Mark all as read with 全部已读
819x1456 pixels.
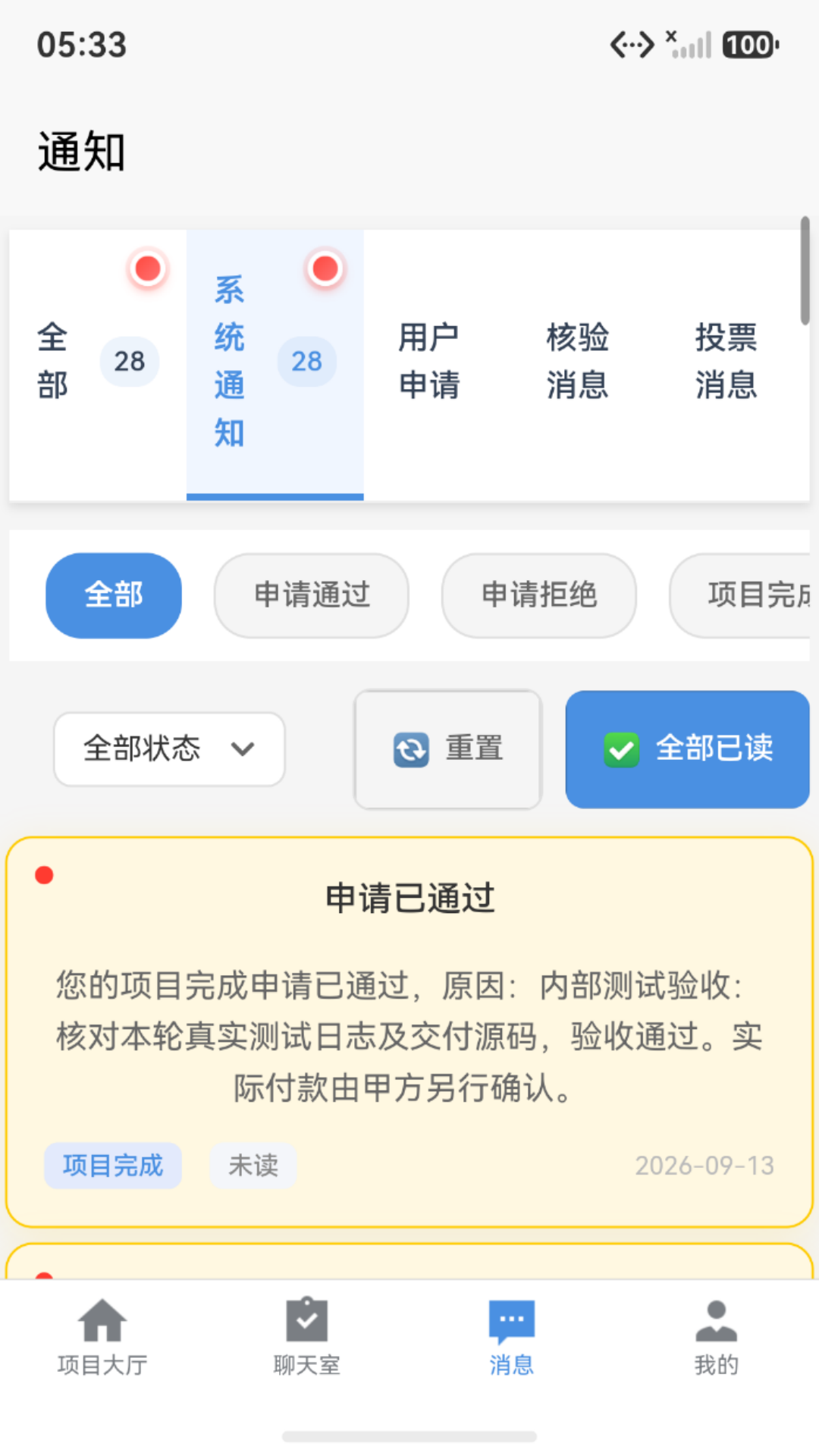pyautogui.click(x=688, y=749)
